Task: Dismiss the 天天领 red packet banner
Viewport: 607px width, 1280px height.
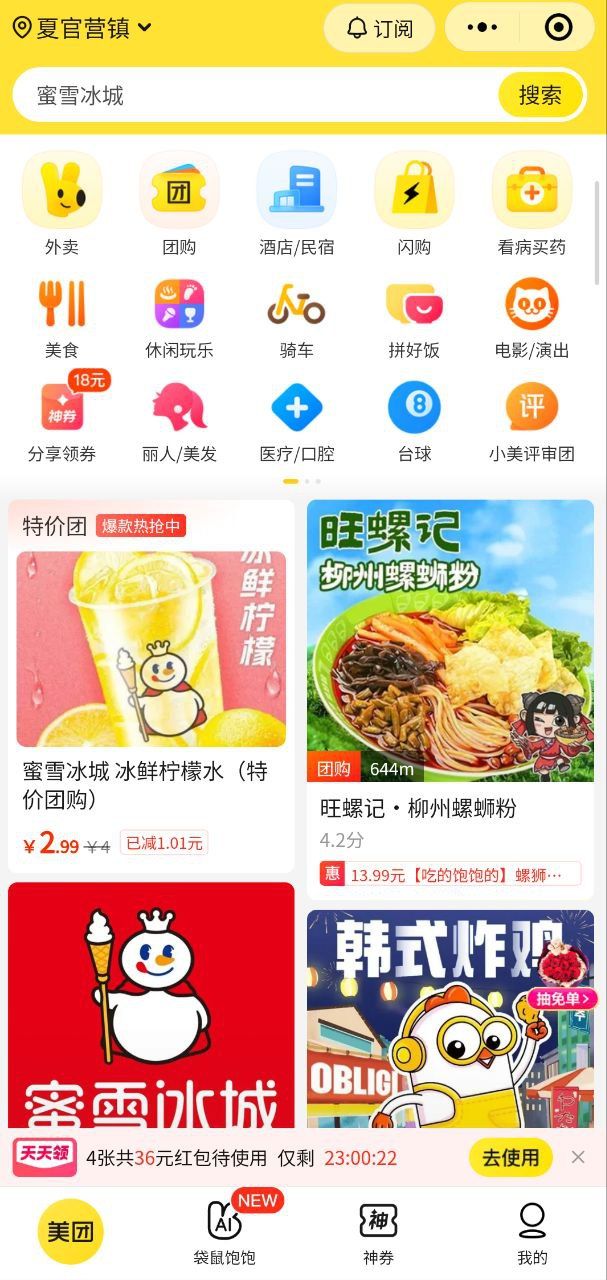Action: tap(578, 1157)
